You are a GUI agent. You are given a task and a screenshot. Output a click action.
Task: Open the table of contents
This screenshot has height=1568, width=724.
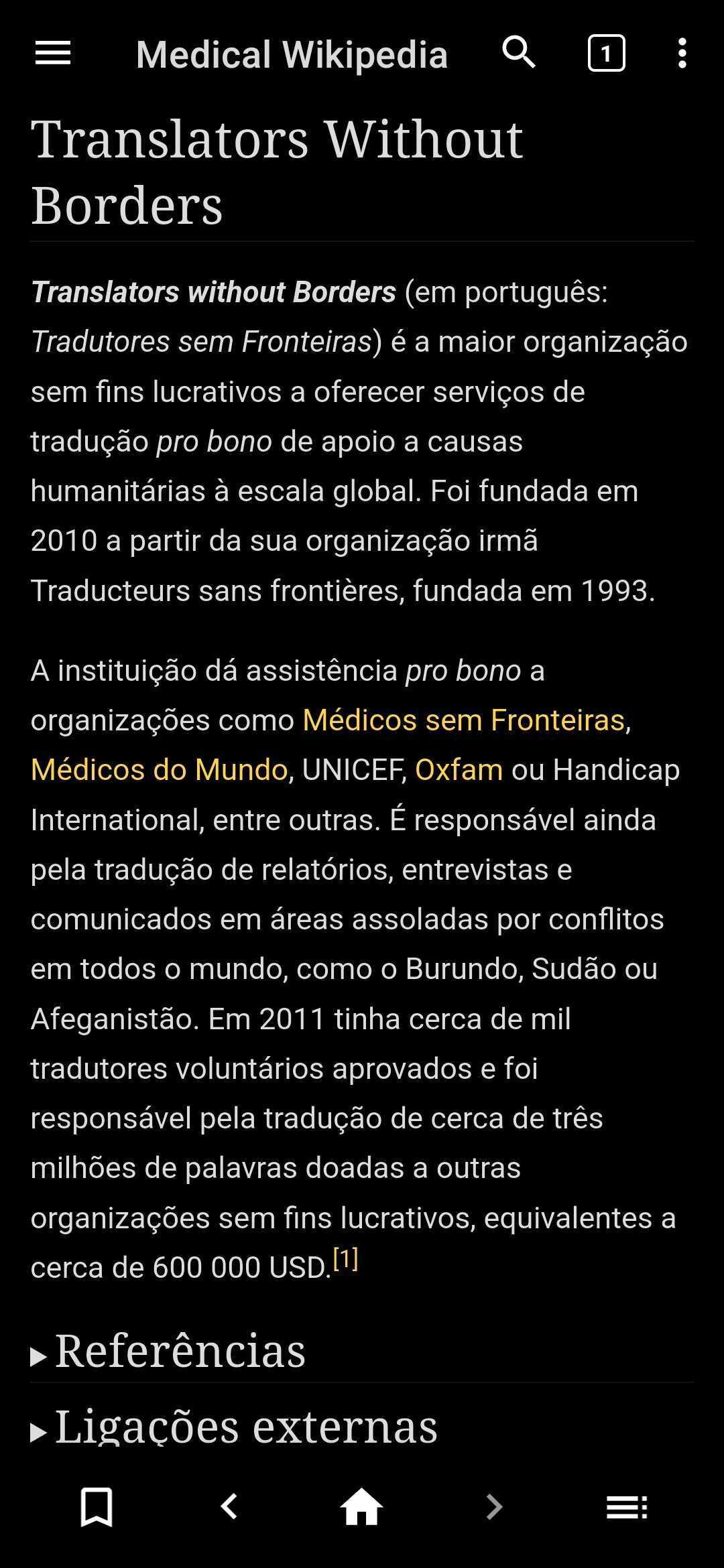627,1507
